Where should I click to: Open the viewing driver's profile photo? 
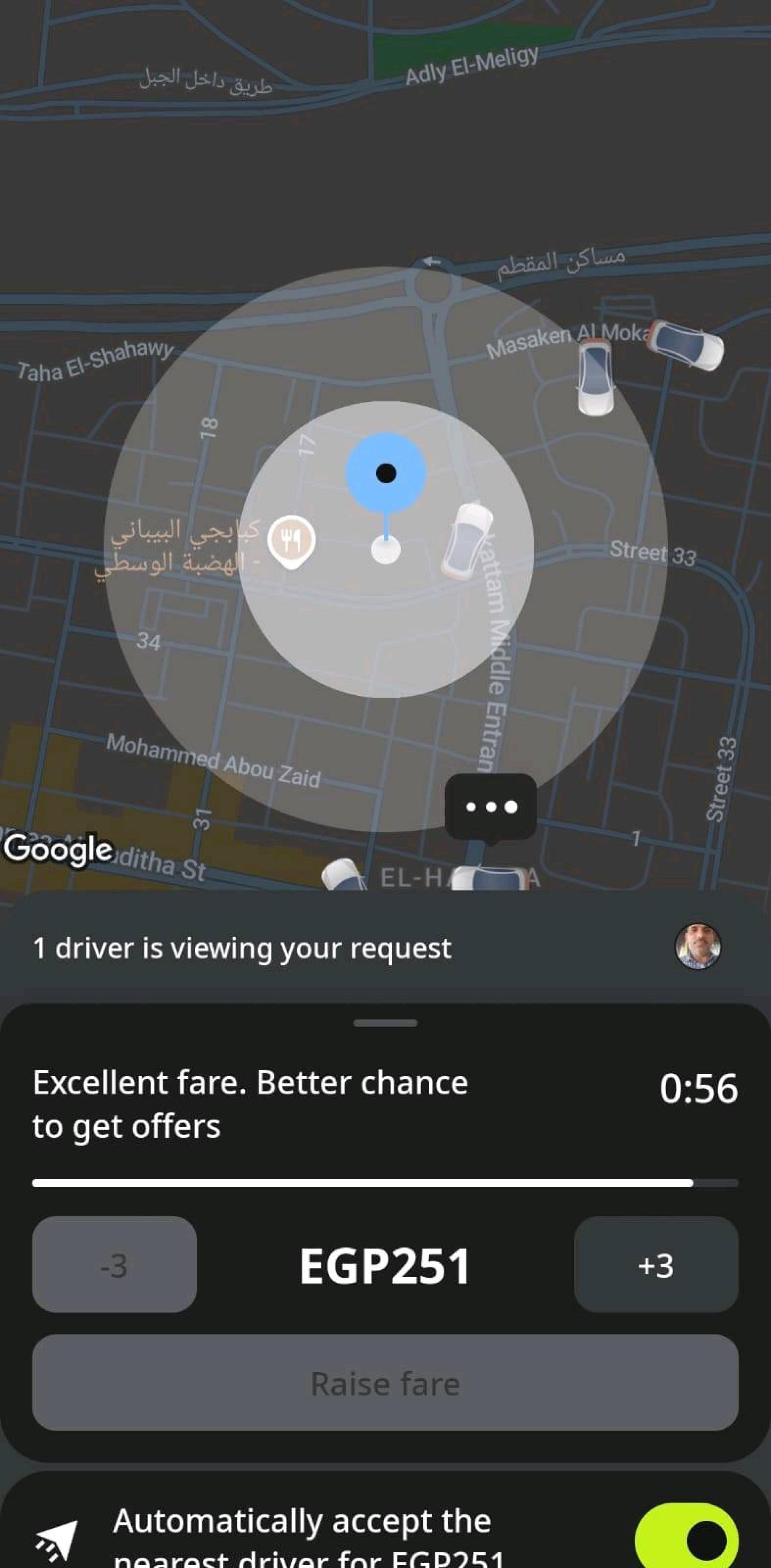[x=698, y=946]
